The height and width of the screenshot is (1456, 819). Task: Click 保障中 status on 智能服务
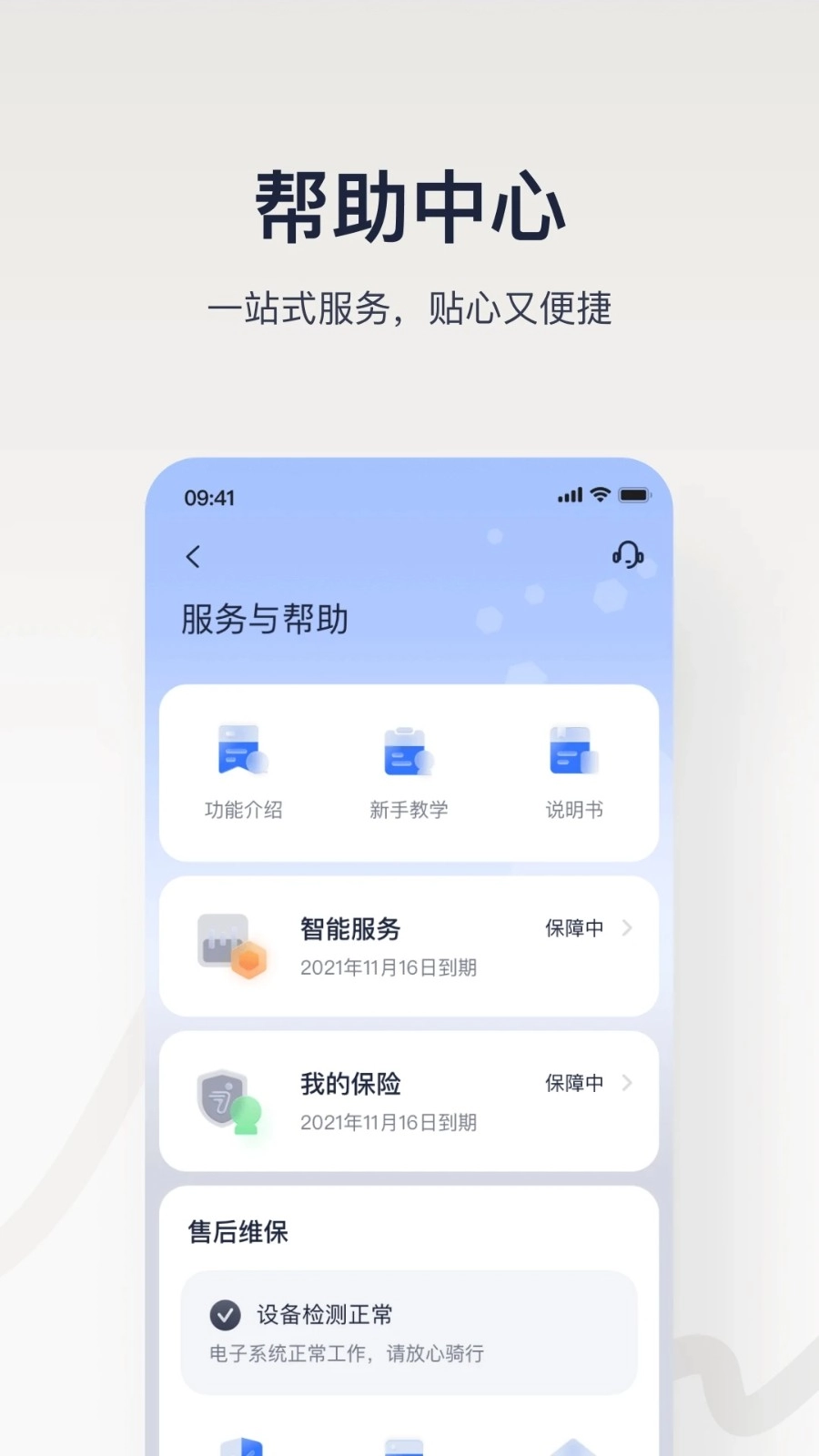(574, 929)
